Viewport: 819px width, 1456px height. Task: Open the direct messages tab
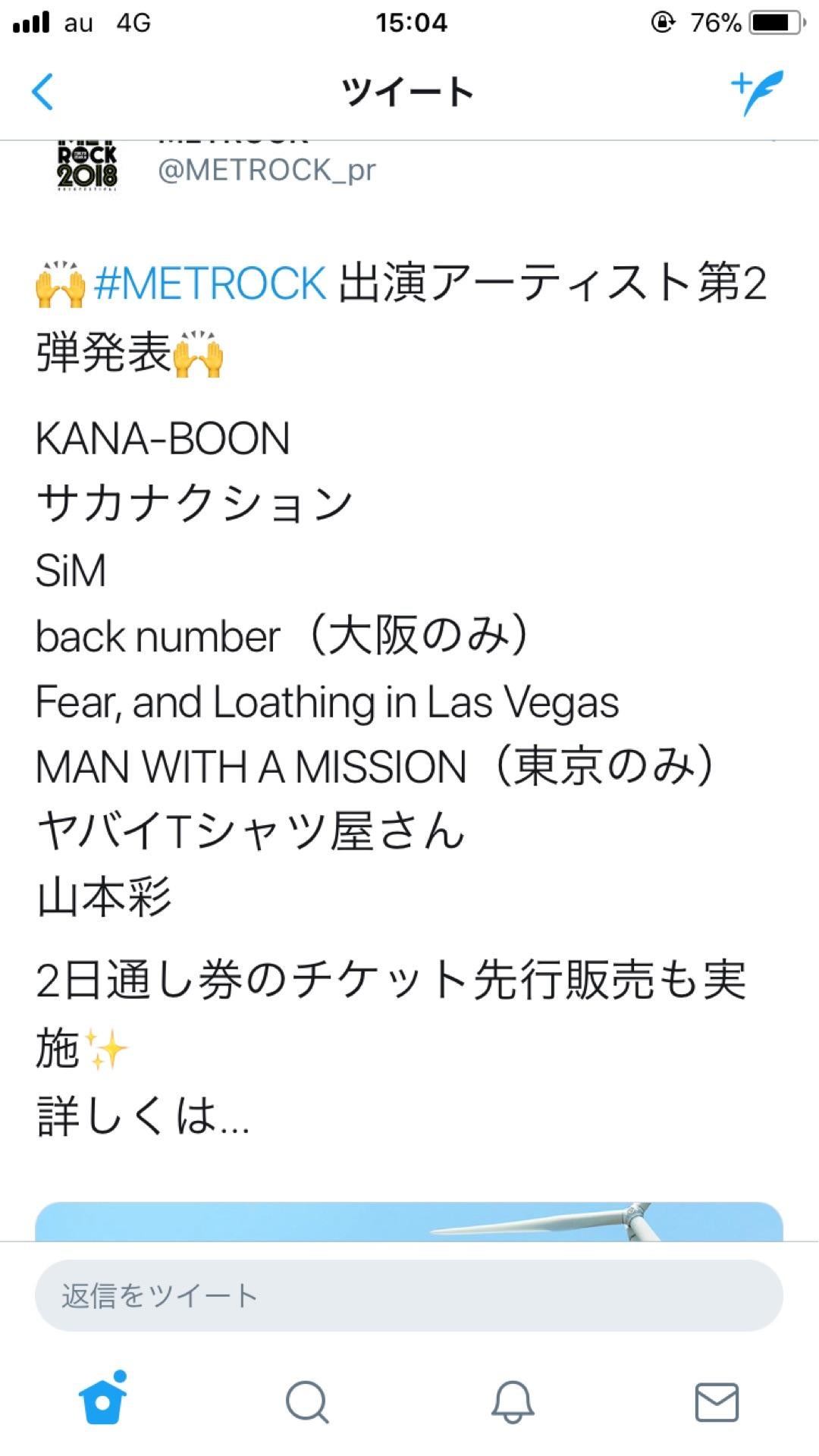pos(717,1401)
